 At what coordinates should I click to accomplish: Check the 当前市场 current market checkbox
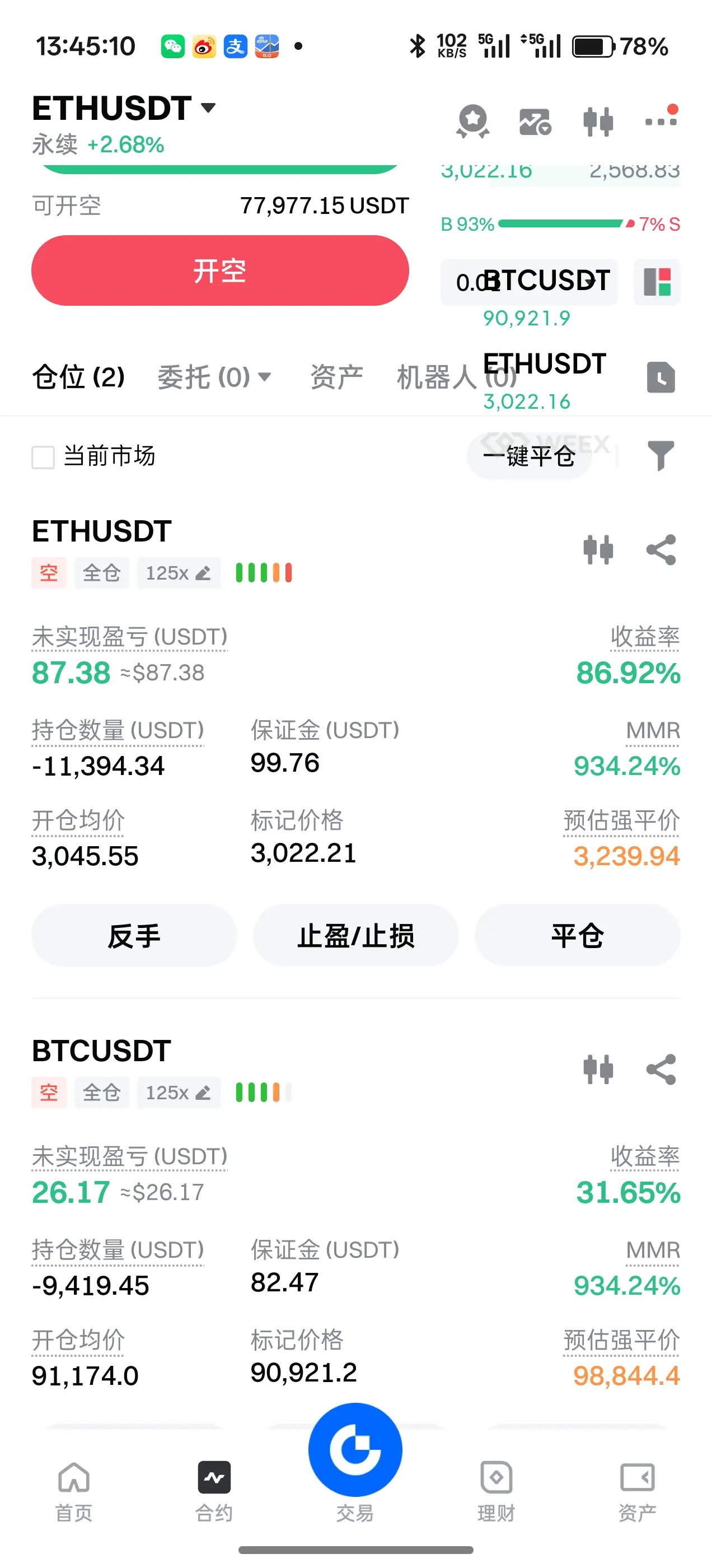point(43,457)
